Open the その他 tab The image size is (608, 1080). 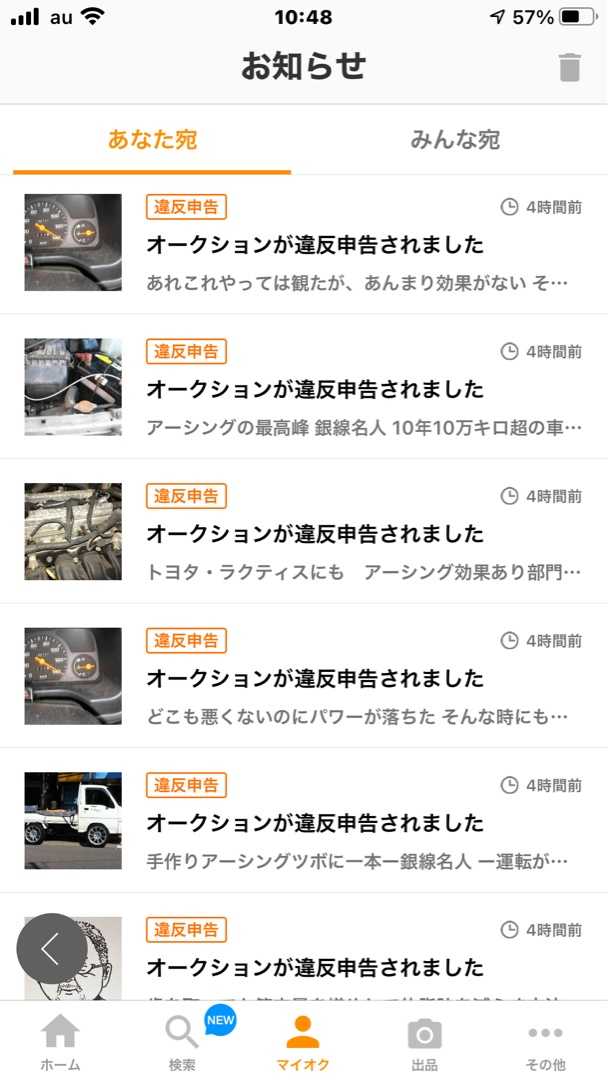click(x=545, y=1042)
